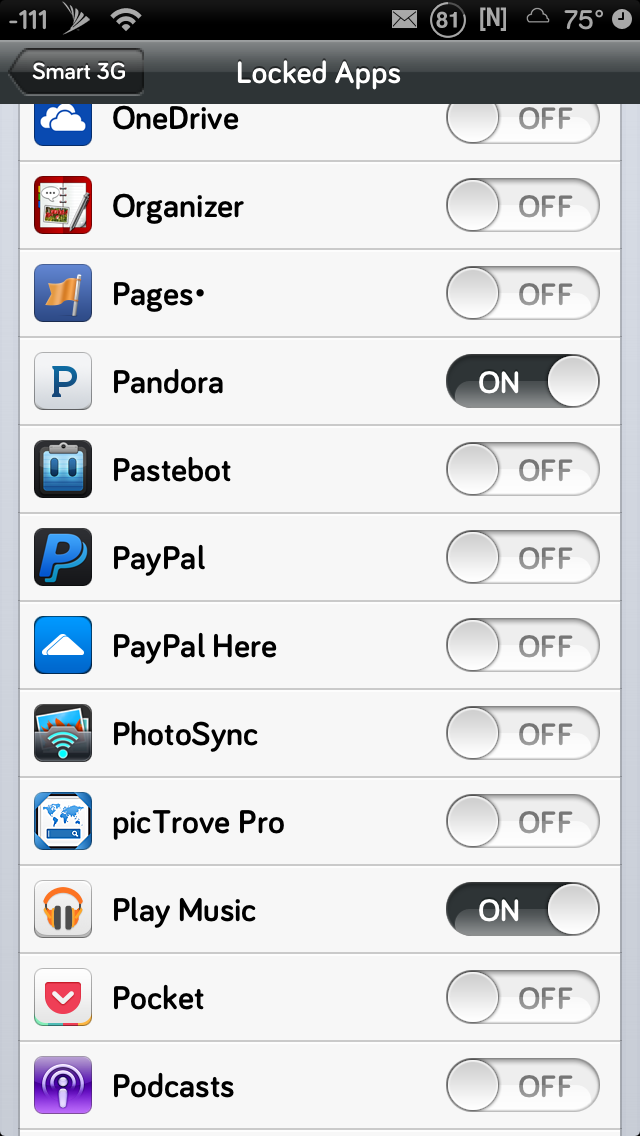Turn on the Organizer switch
Screen dimensions: 640x1136
coord(523,206)
